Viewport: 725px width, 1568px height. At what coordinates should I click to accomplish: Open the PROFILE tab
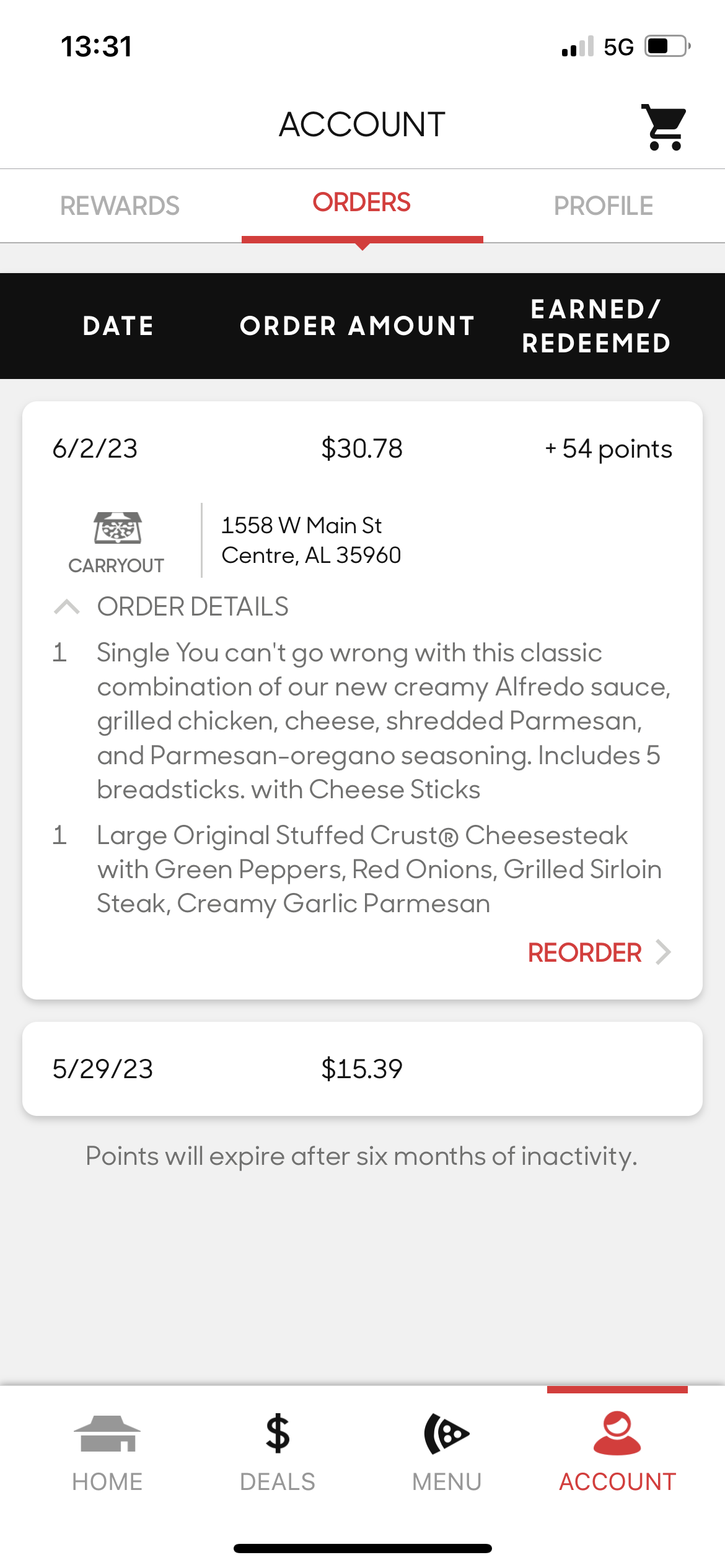click(604, 204)
